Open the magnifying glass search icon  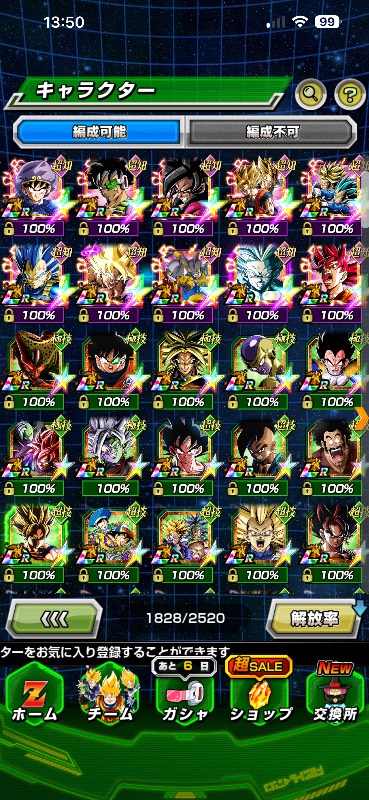coord(311,93)
